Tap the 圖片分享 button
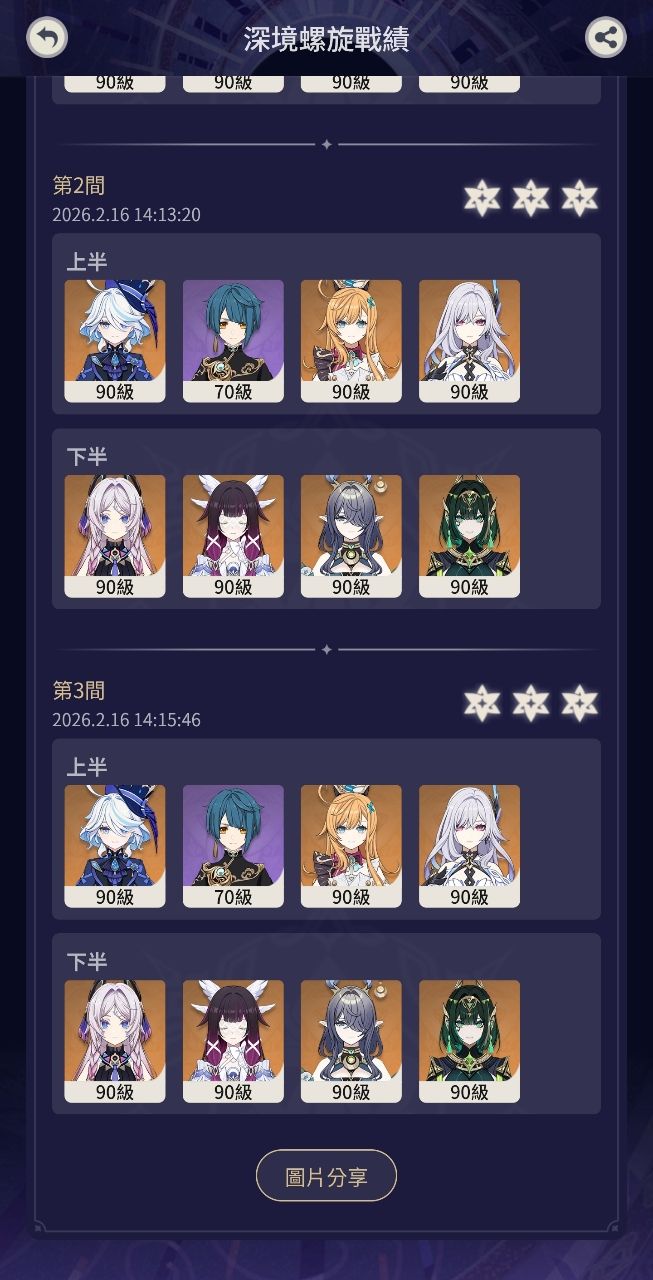The height and width of the screenshot is (1280, 653). click(326, 1176)
